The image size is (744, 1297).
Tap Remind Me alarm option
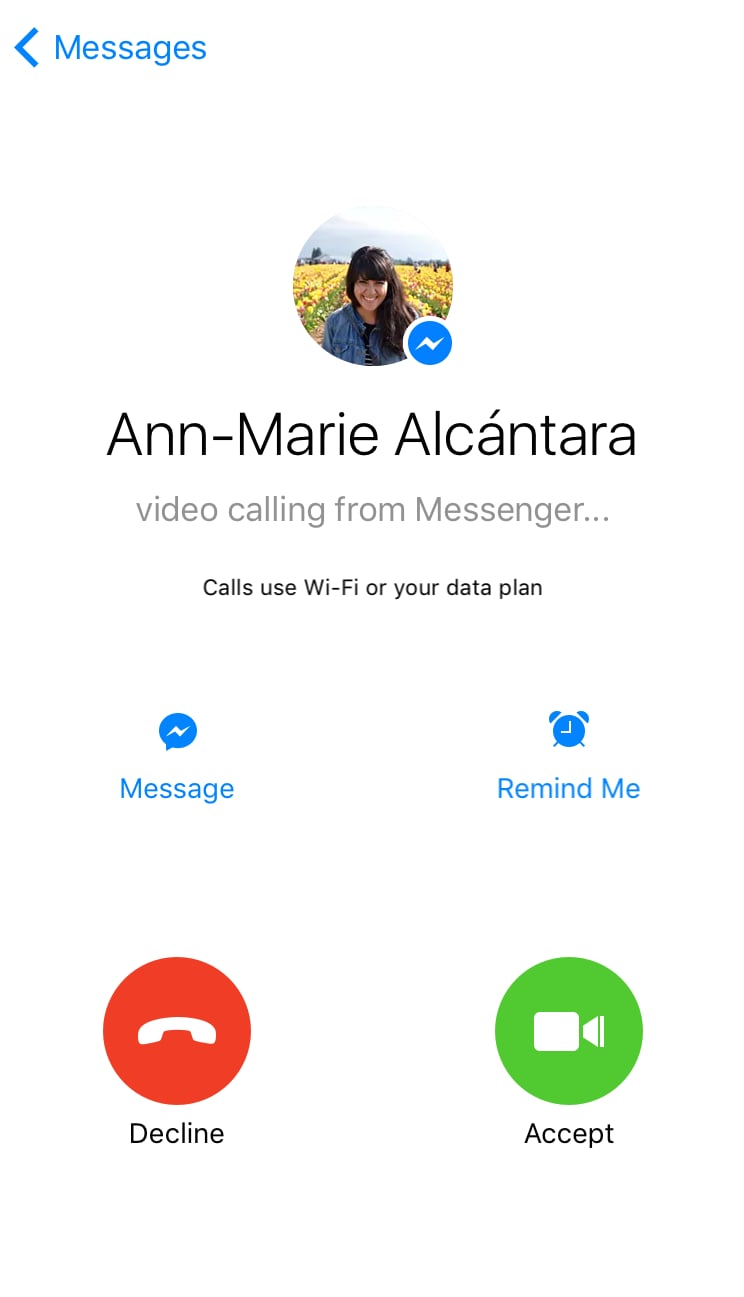568,757
